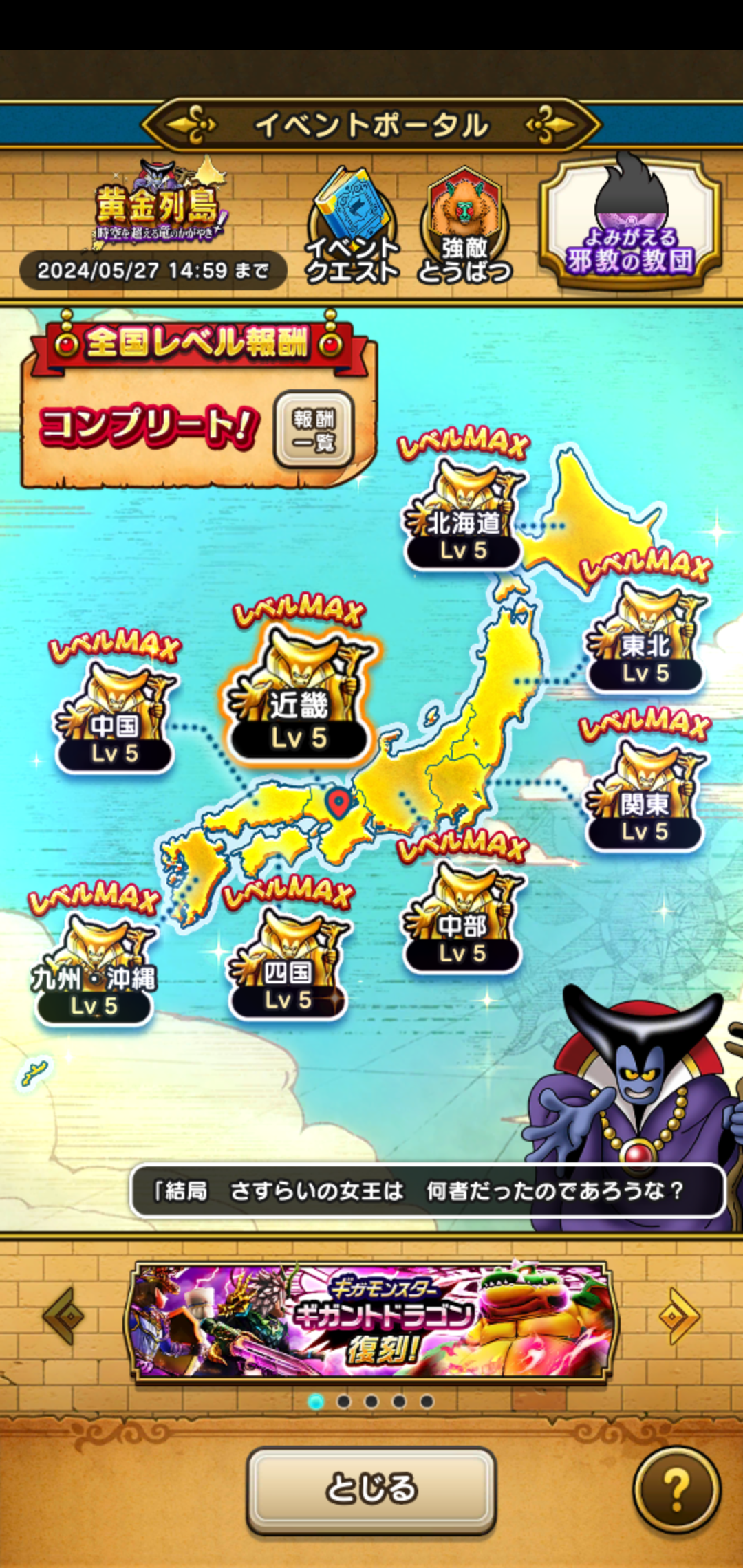Image resolution: width=743 pixels, height=1568 pixels.
Task: Open the 報酬一覧 reward list
Action: (314, 430)
